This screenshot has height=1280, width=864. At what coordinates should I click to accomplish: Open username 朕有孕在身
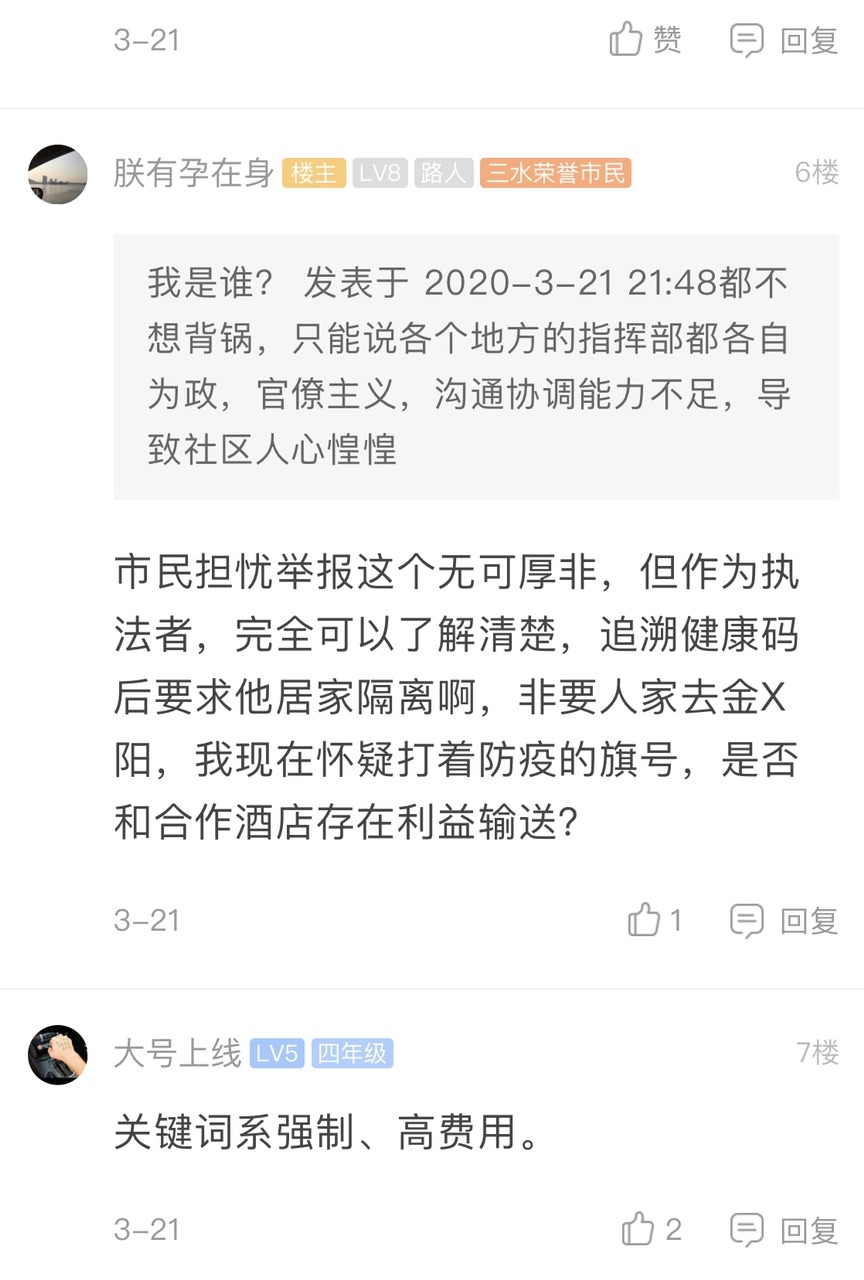tap(193, 173)
